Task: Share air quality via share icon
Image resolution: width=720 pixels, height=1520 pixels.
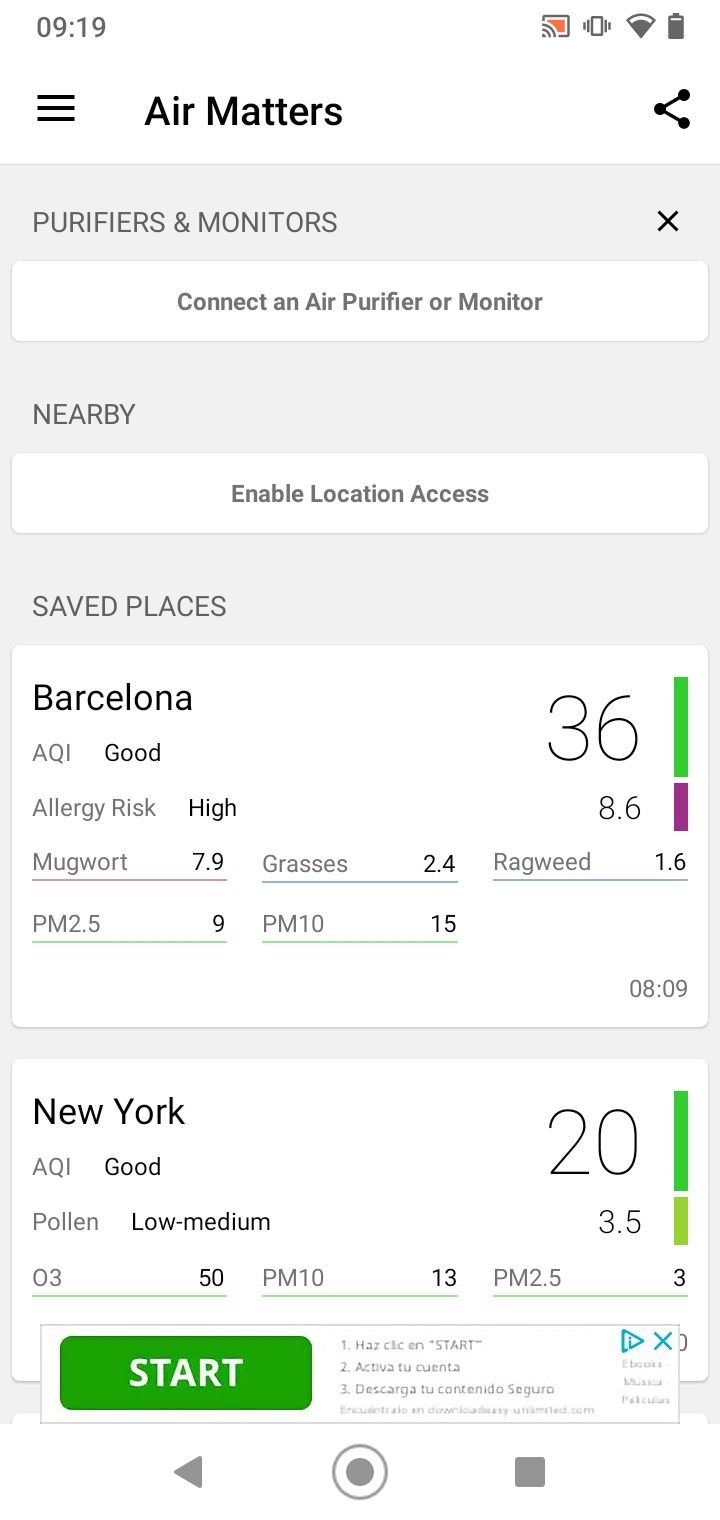Action: point(672,109)
